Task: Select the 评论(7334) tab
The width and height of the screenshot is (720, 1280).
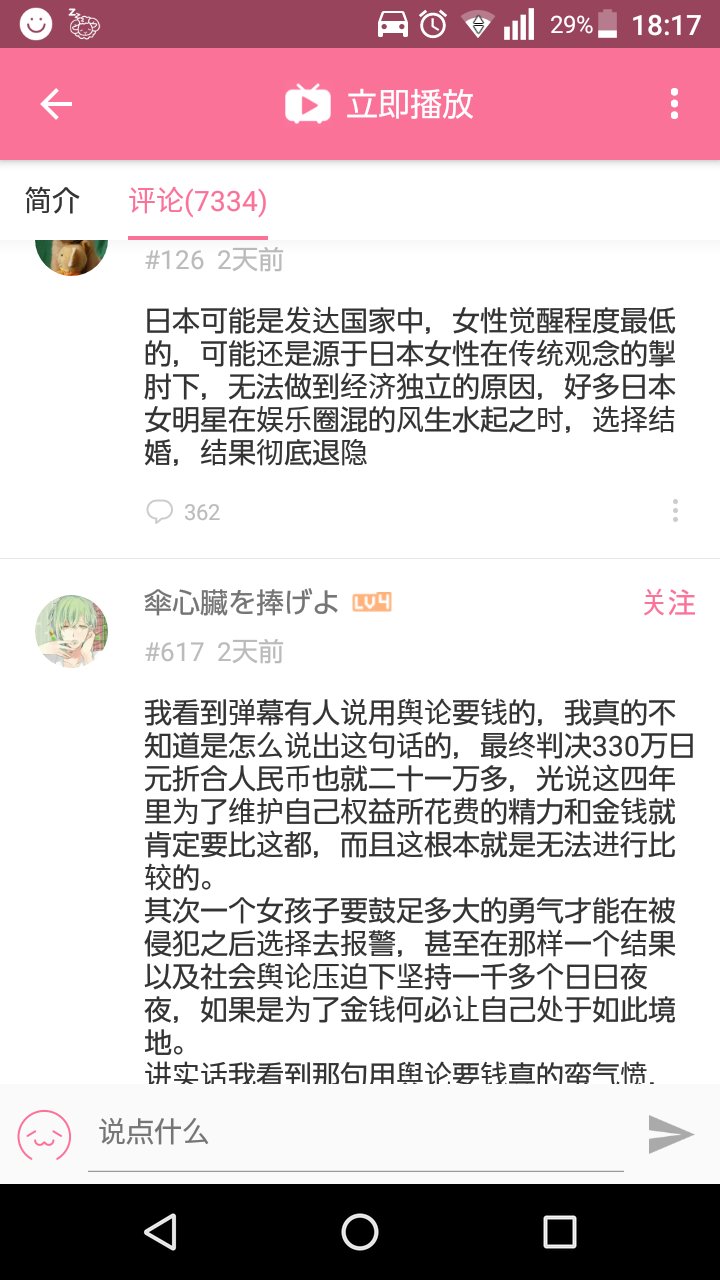Action: (x=198, y=201)
